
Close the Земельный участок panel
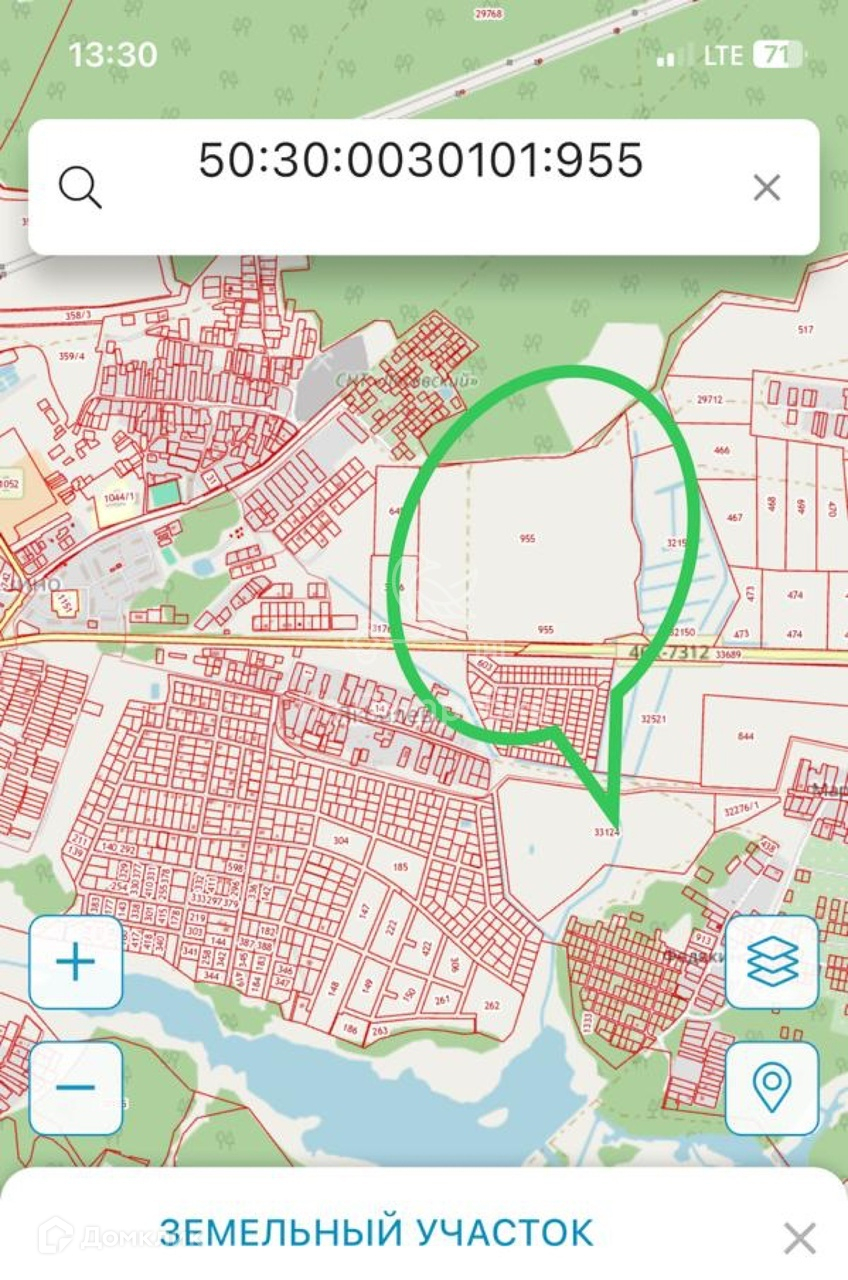click(799, 1239)
